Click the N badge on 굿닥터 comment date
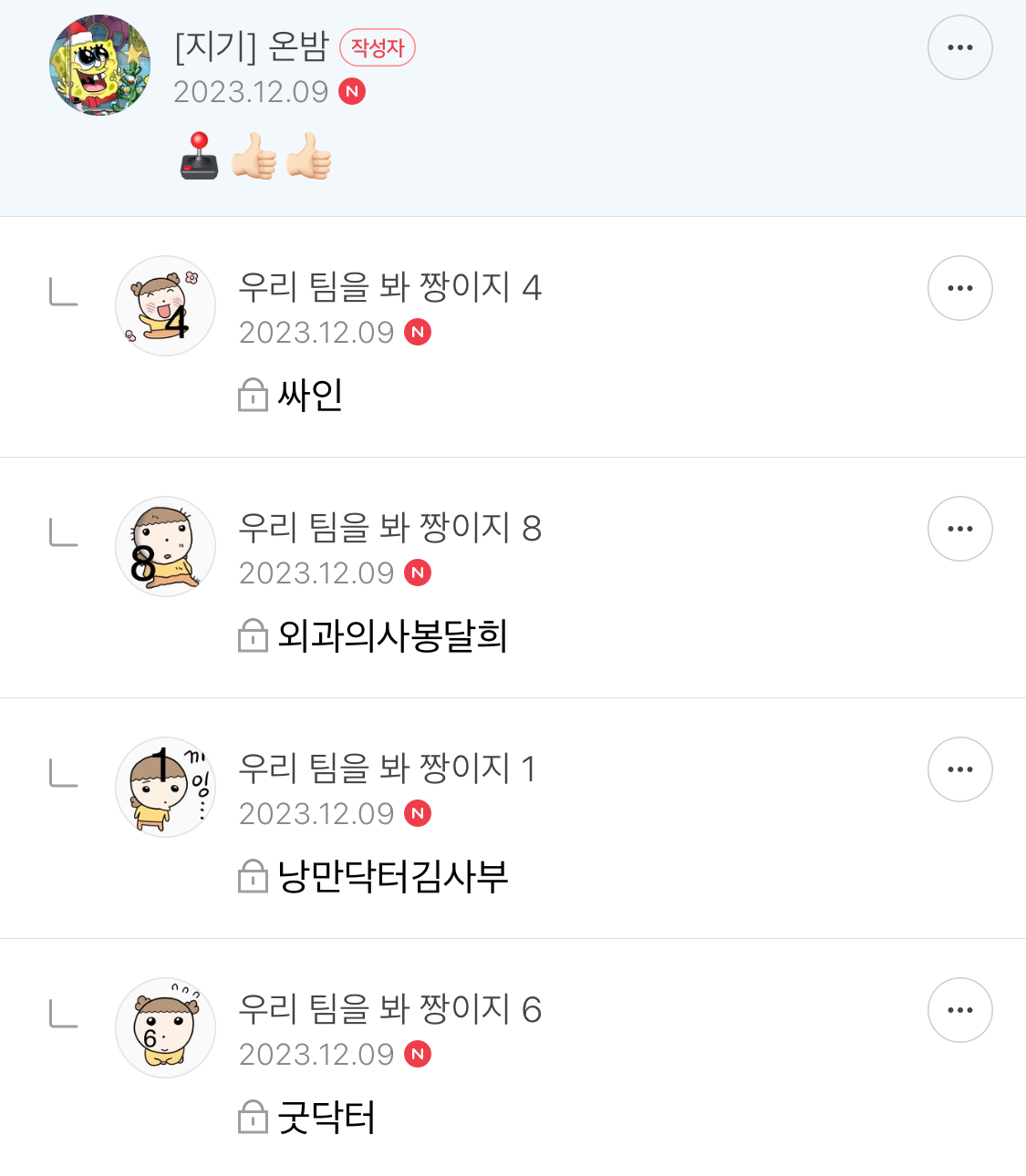 (418, 1054)
